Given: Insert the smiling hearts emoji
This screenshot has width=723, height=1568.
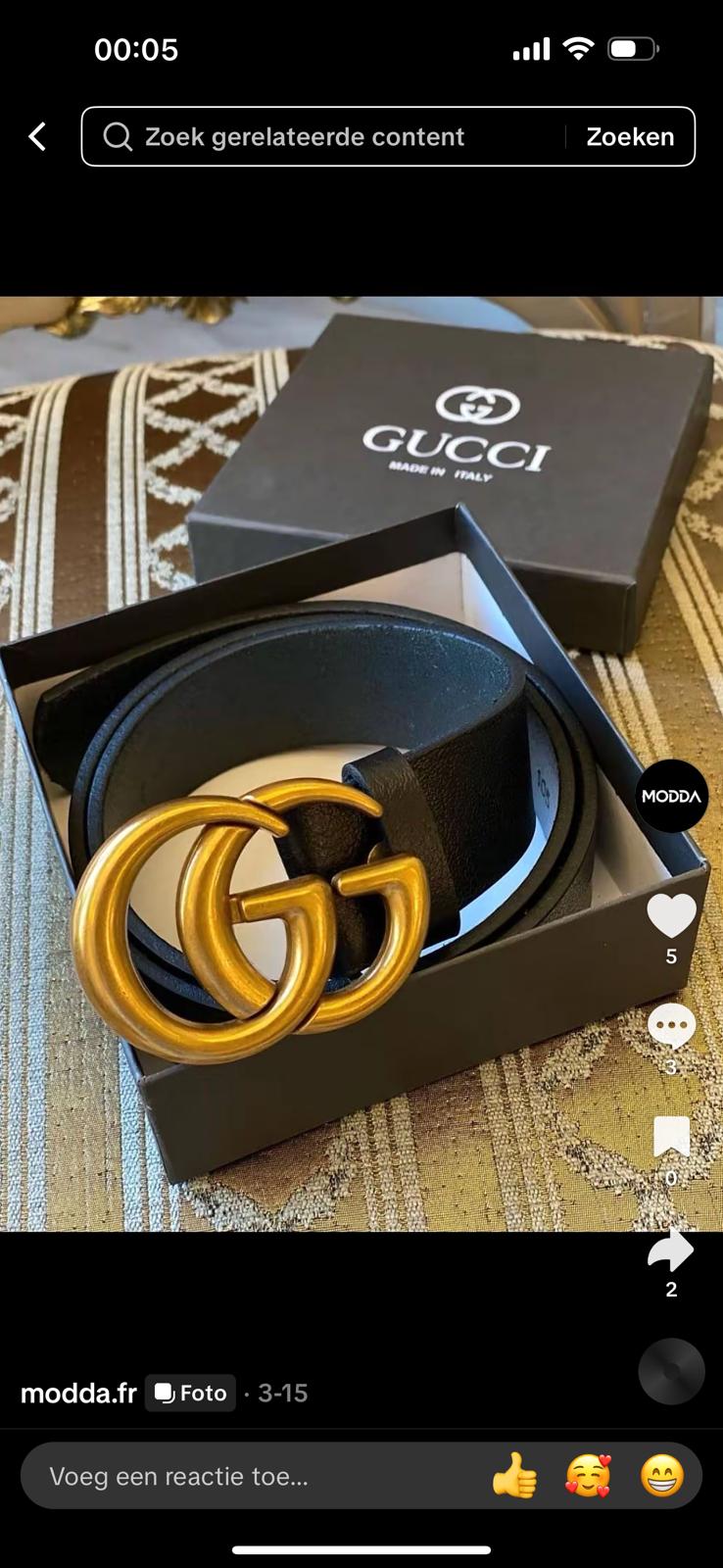Looking at the screenshot, I should point(588,1476).
